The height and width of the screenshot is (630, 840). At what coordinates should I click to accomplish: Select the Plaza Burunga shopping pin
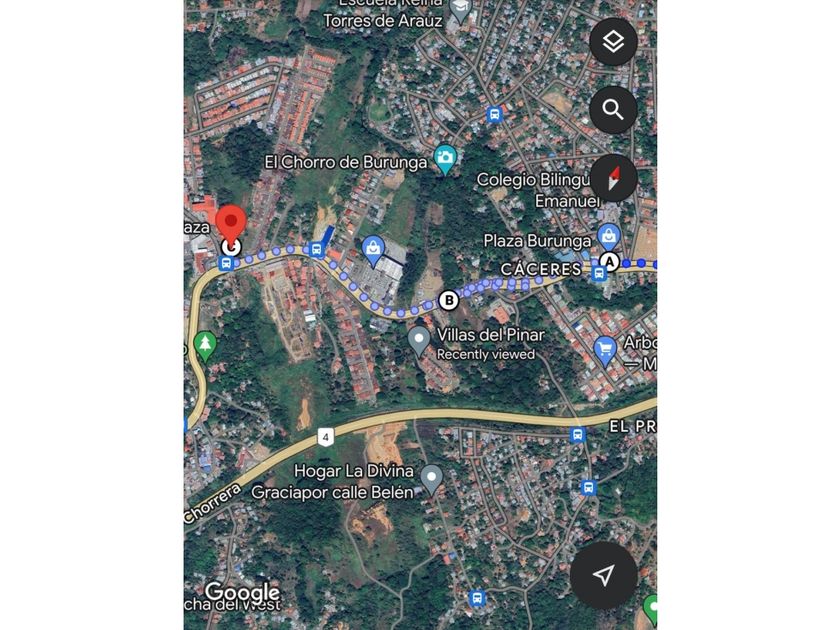608,236
